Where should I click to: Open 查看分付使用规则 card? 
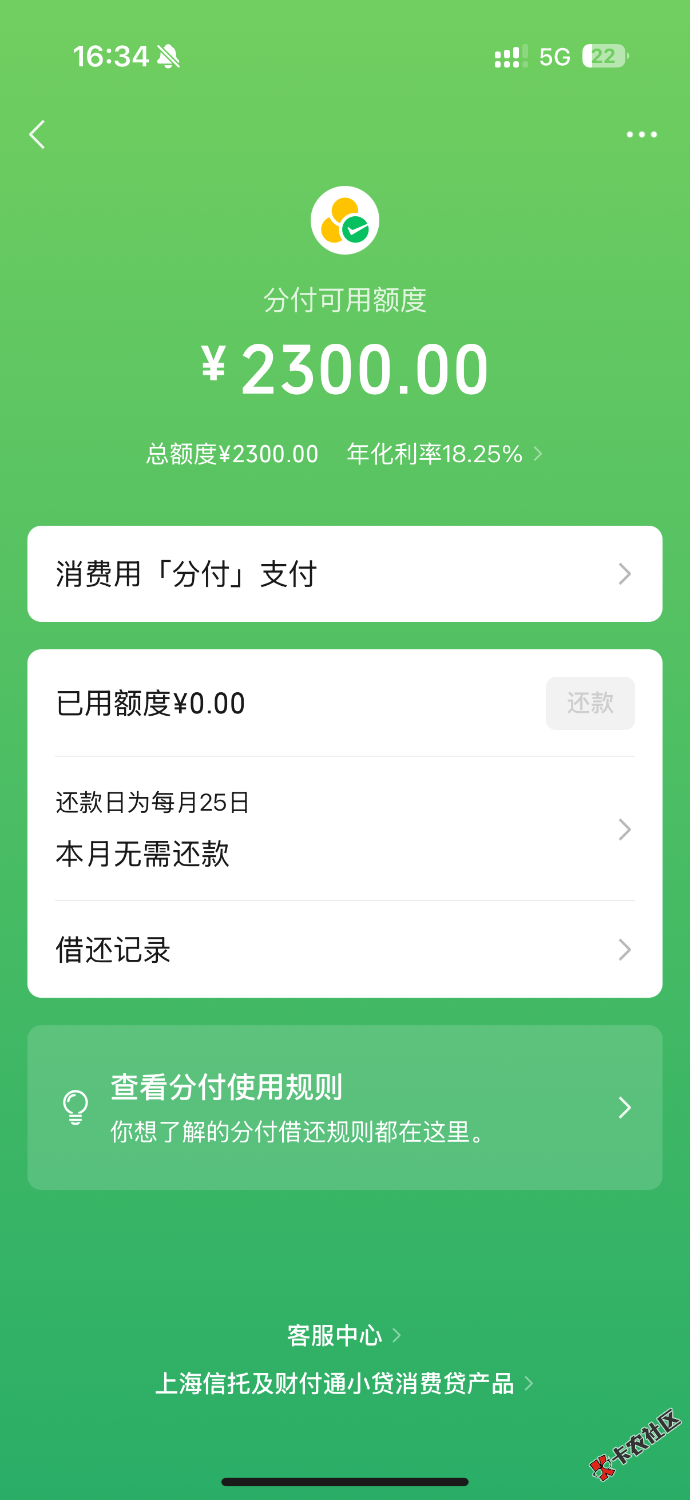click(344, 1107)
